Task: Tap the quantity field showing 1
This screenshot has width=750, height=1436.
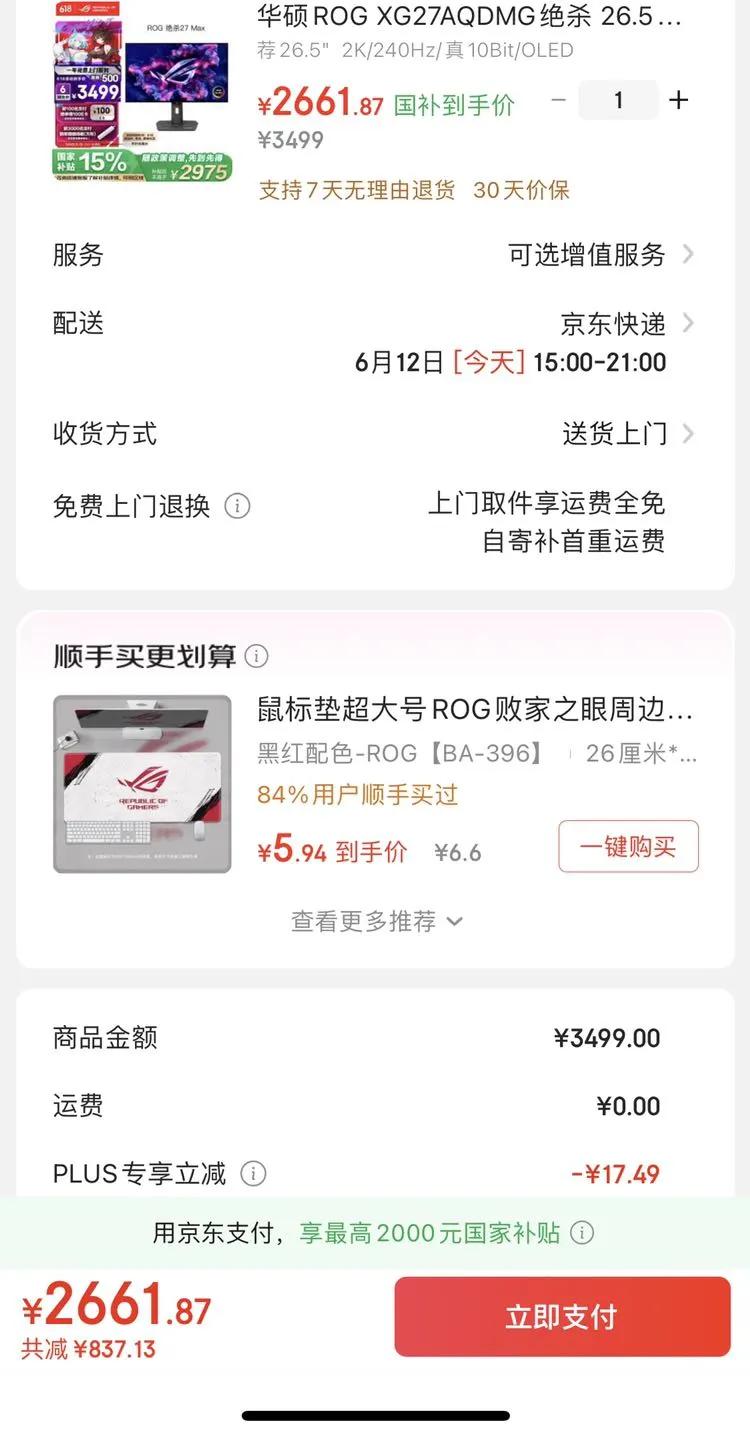Action: tap(618, 100)
